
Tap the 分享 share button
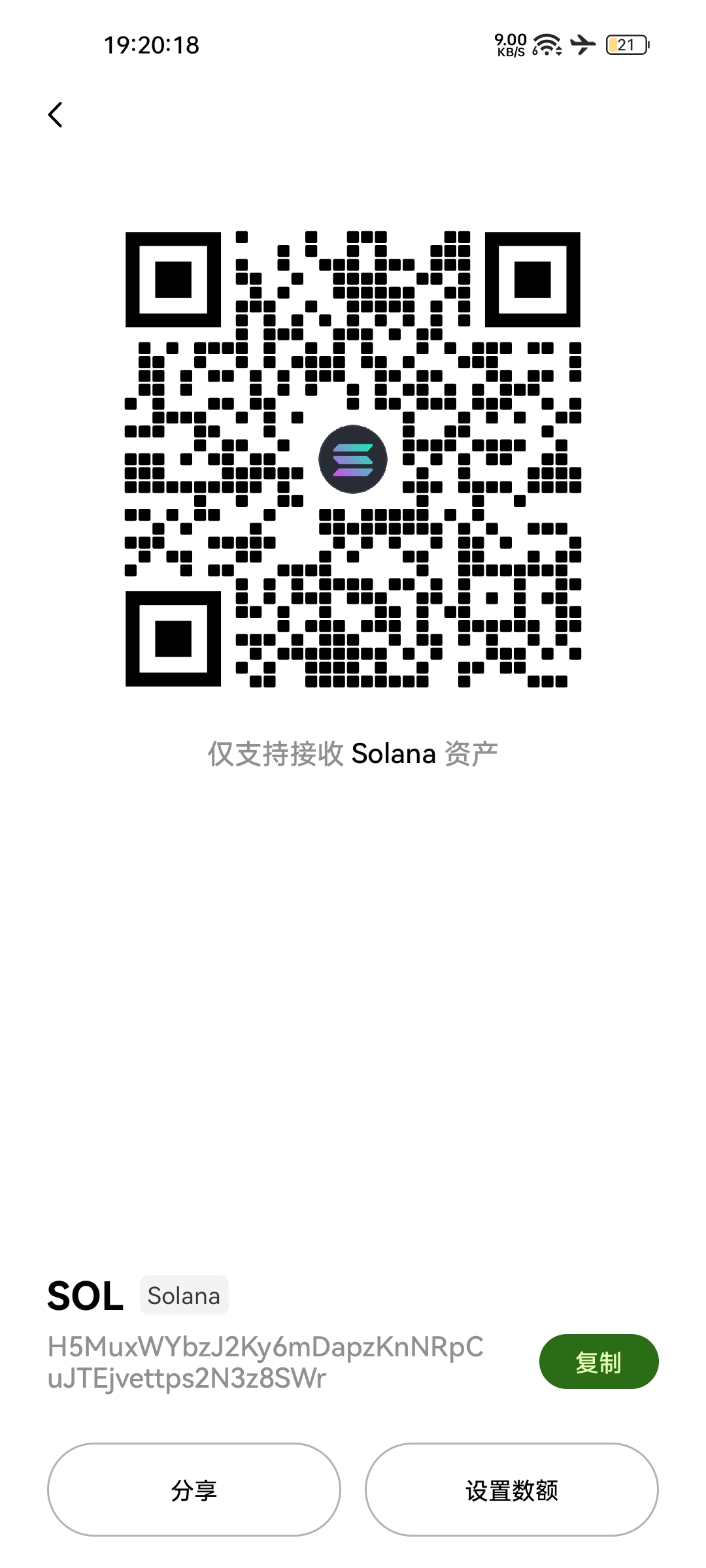tap(194, 1490)
